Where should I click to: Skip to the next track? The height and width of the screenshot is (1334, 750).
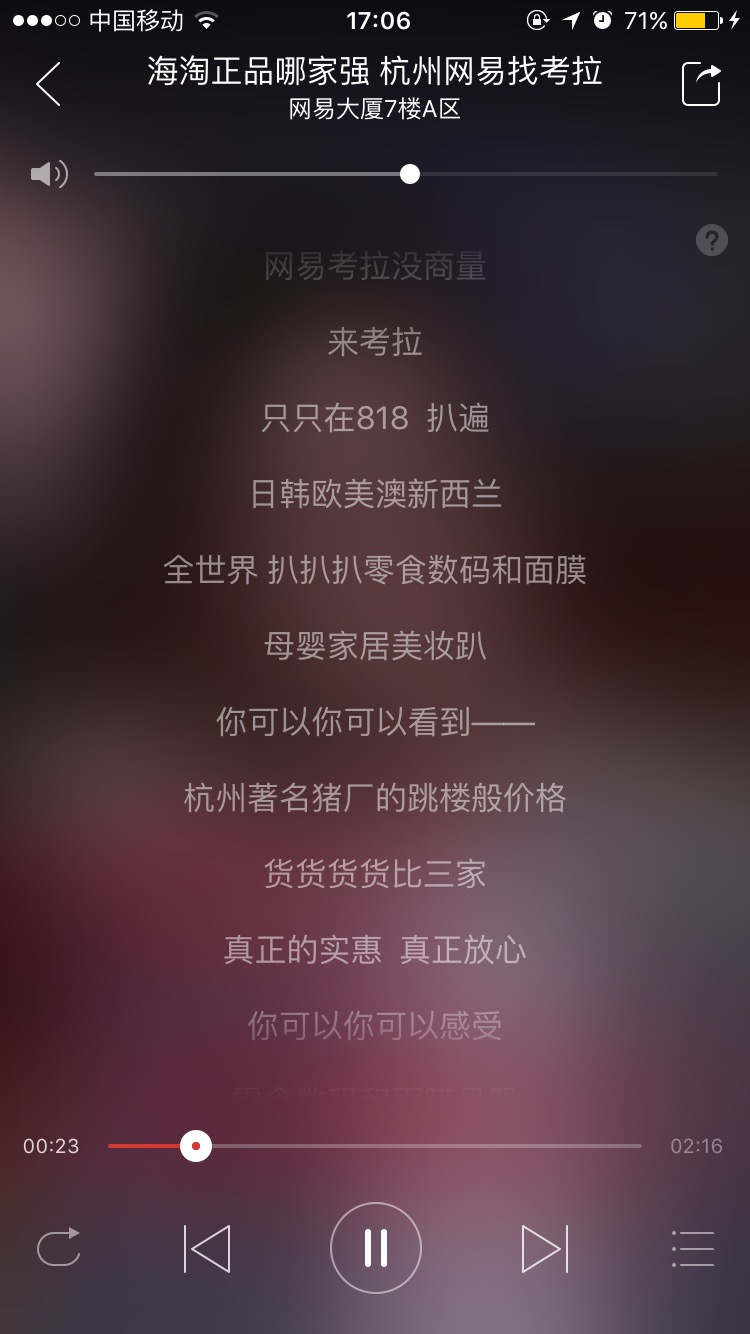click(x=544, y=1248)
